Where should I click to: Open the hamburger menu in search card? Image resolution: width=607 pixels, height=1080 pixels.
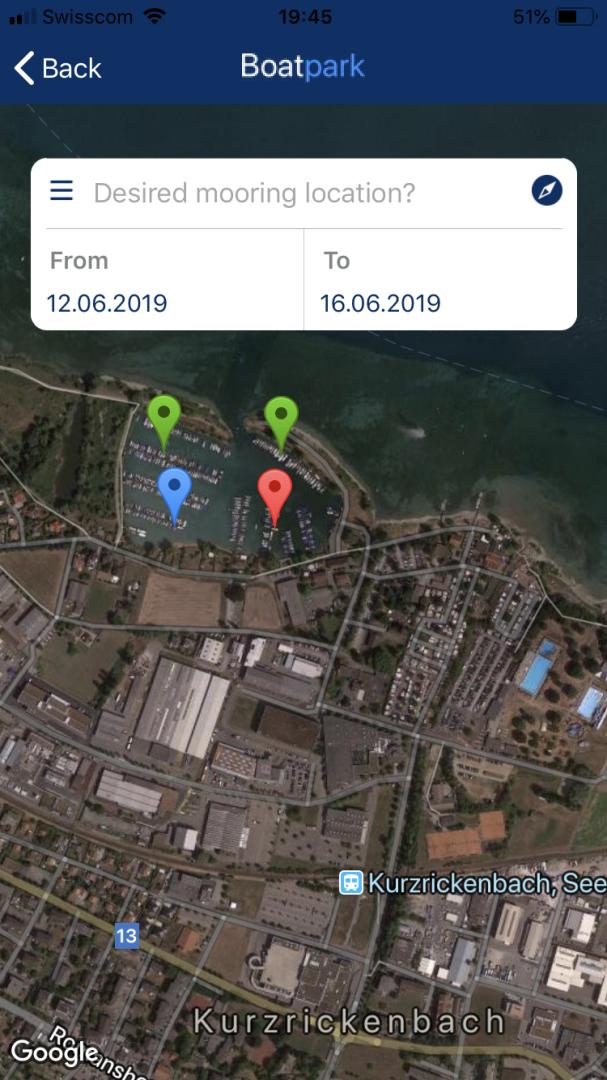pos(61,191)
